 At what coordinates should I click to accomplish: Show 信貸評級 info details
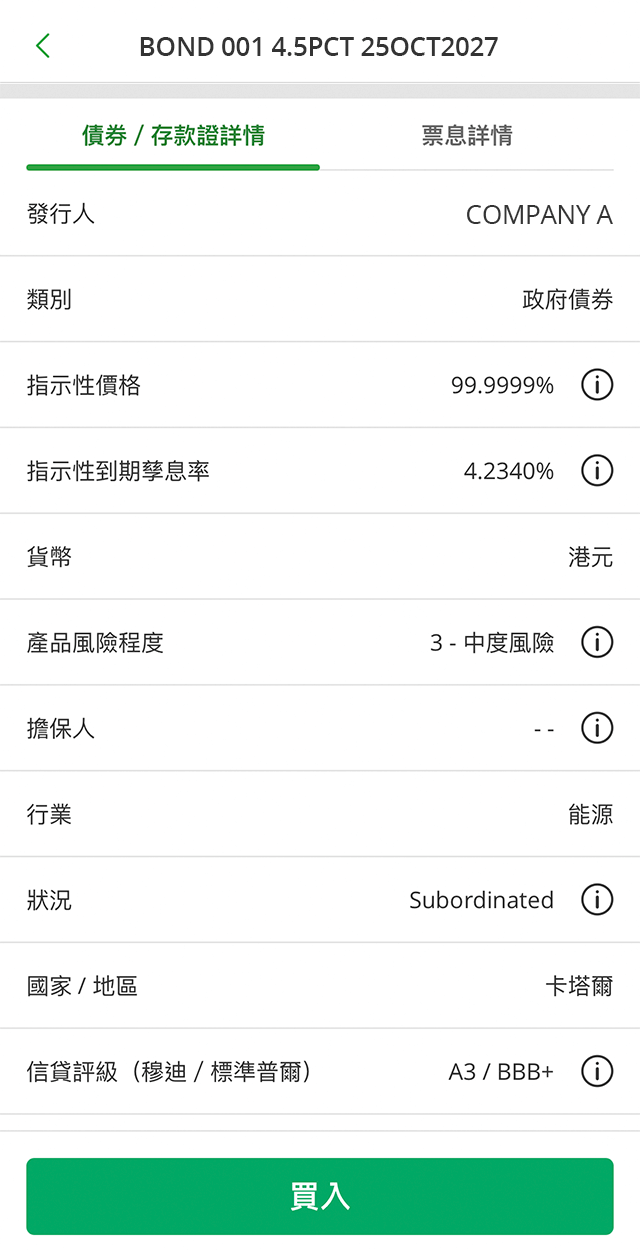click(597, 1072)
